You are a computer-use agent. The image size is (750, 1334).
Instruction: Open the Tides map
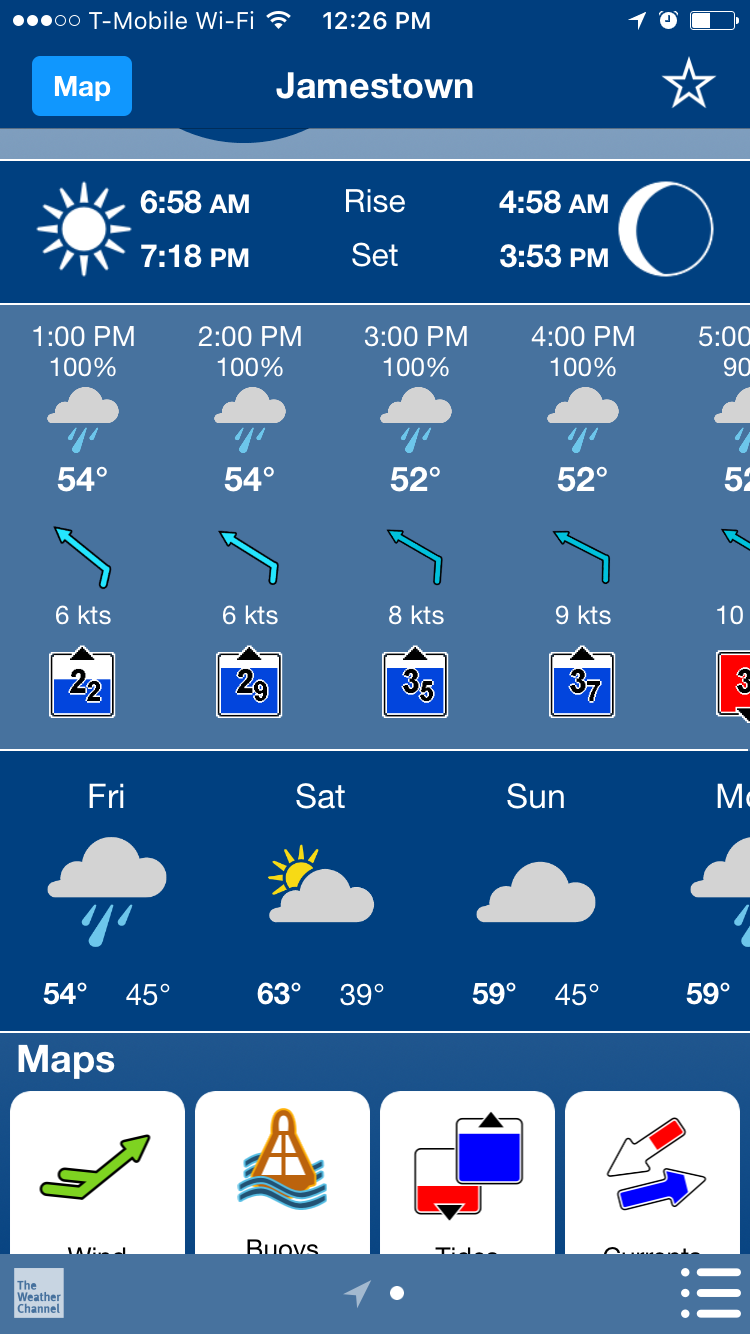pyautogui.click(x=467, y=1172)
